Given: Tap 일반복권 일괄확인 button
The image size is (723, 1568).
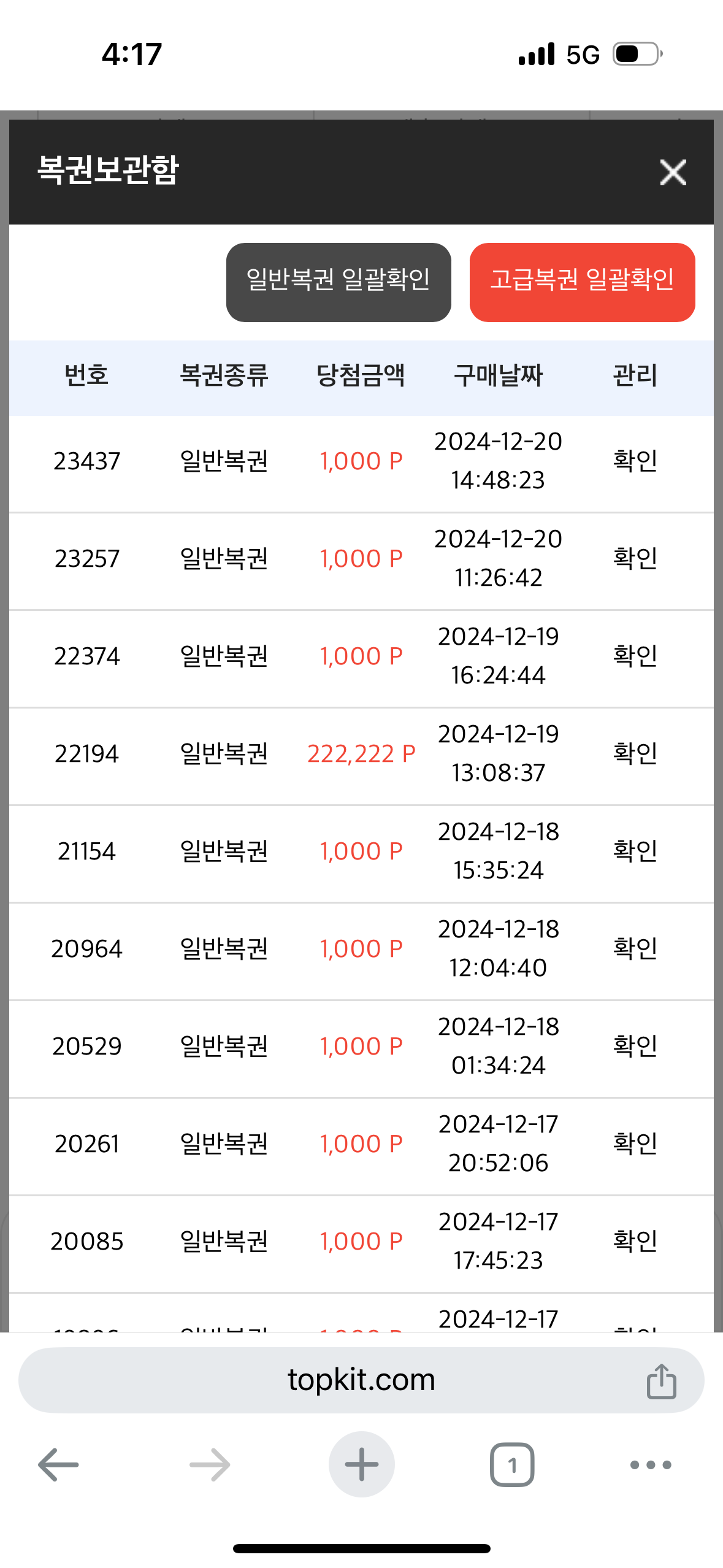Looking at the screenshot, I should pyautogui.click(x=339, y=282).
